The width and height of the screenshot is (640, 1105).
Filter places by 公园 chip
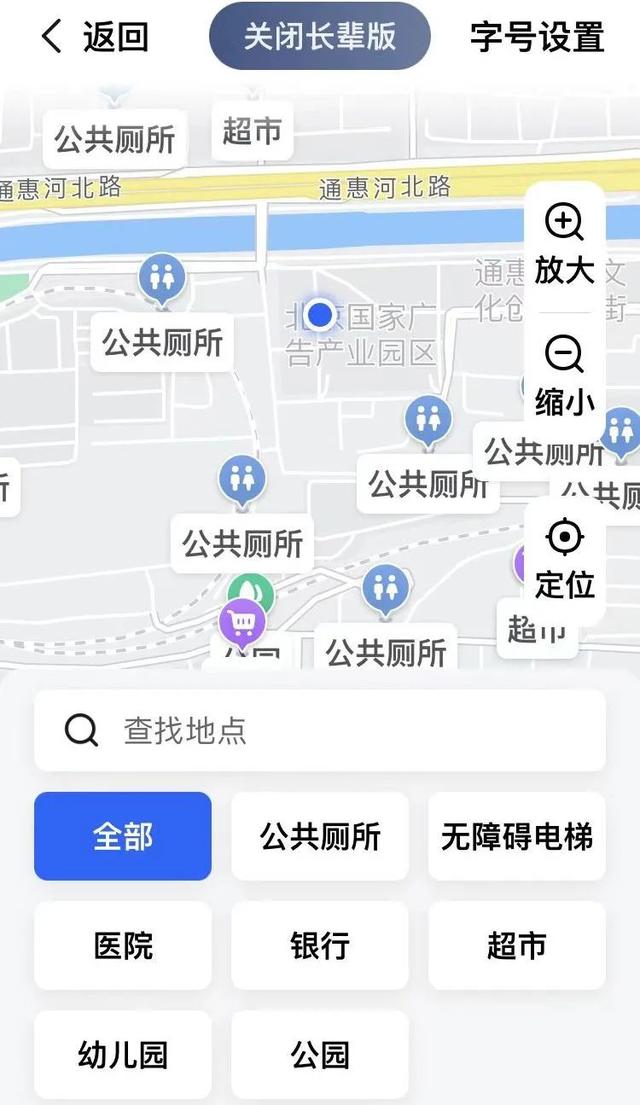pos(320,1054)
